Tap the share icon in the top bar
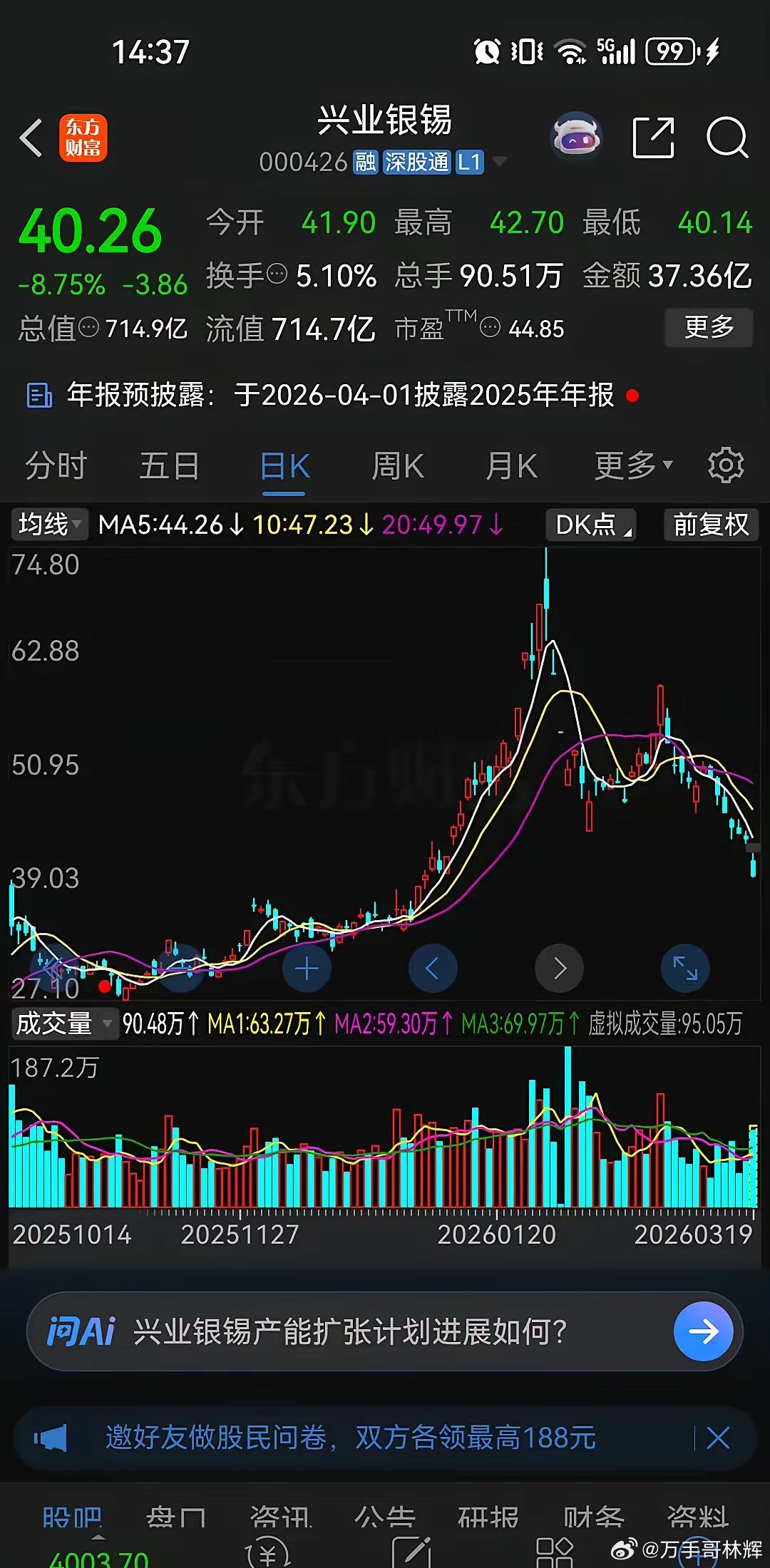The image size is (770, 1568). (x=654, y=138)
